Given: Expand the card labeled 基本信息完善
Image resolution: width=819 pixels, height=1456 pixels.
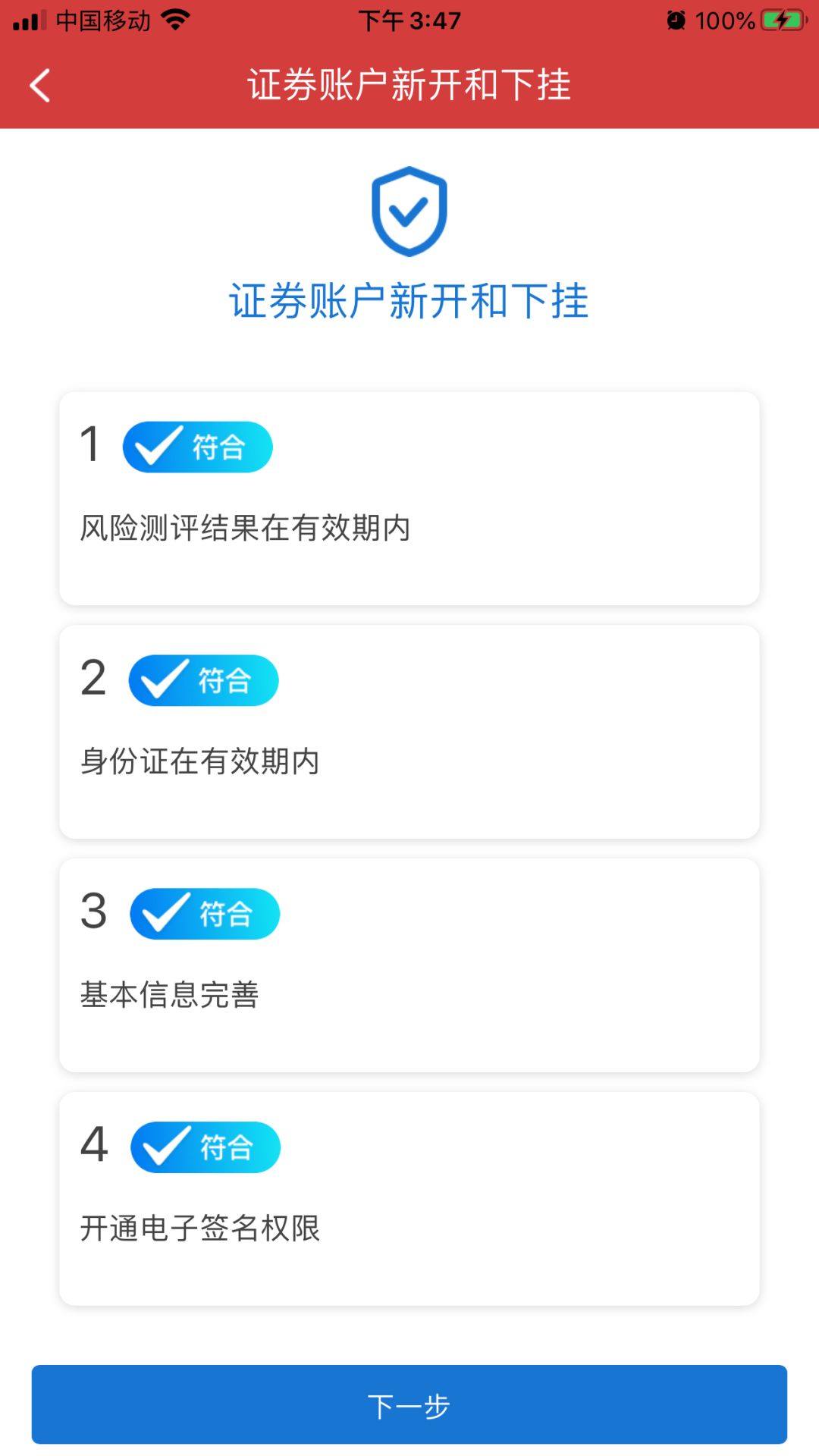Looking at the screenshot, I should click(x=409, y=963).
